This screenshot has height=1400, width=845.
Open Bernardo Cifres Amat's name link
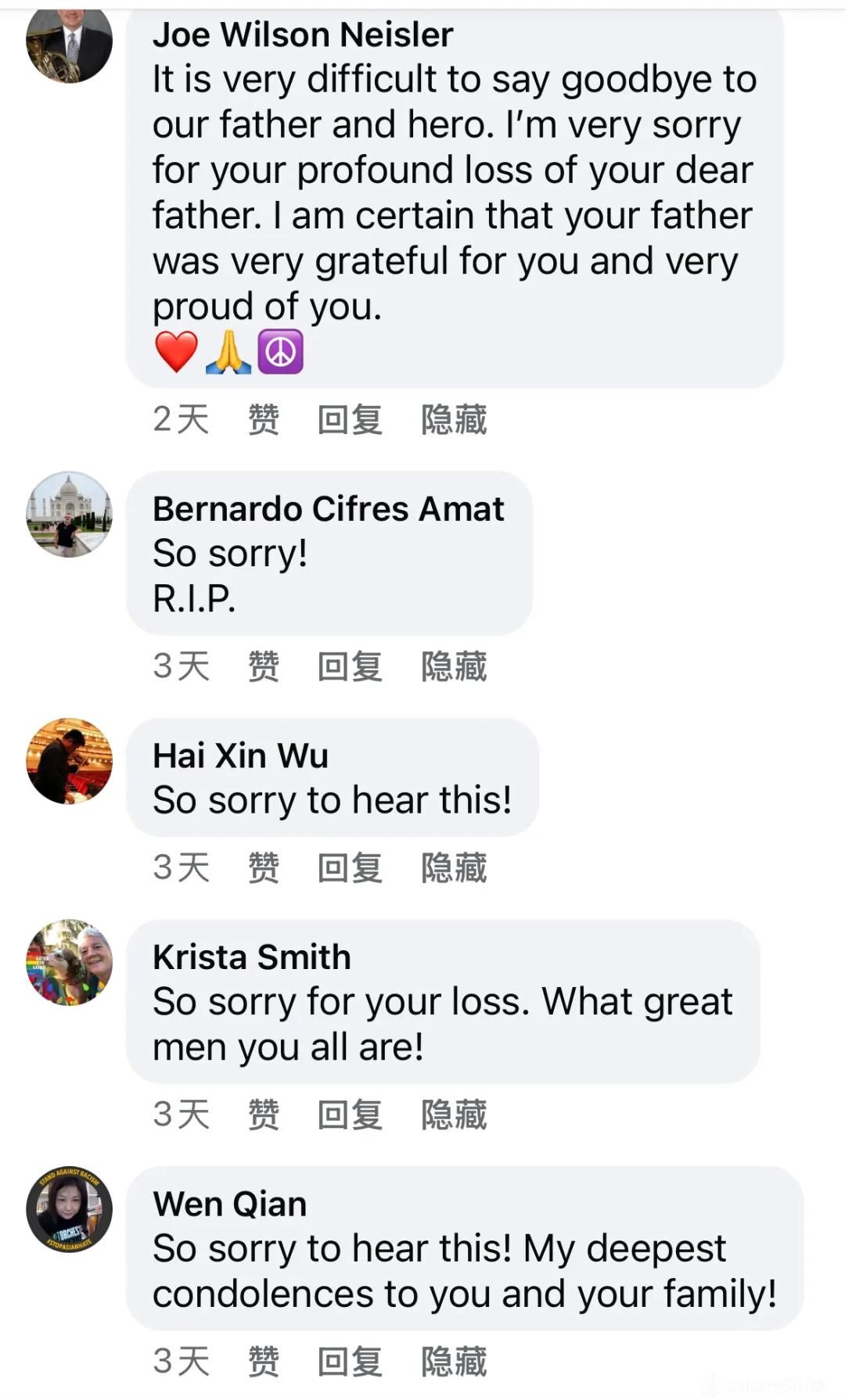(328, 508)
